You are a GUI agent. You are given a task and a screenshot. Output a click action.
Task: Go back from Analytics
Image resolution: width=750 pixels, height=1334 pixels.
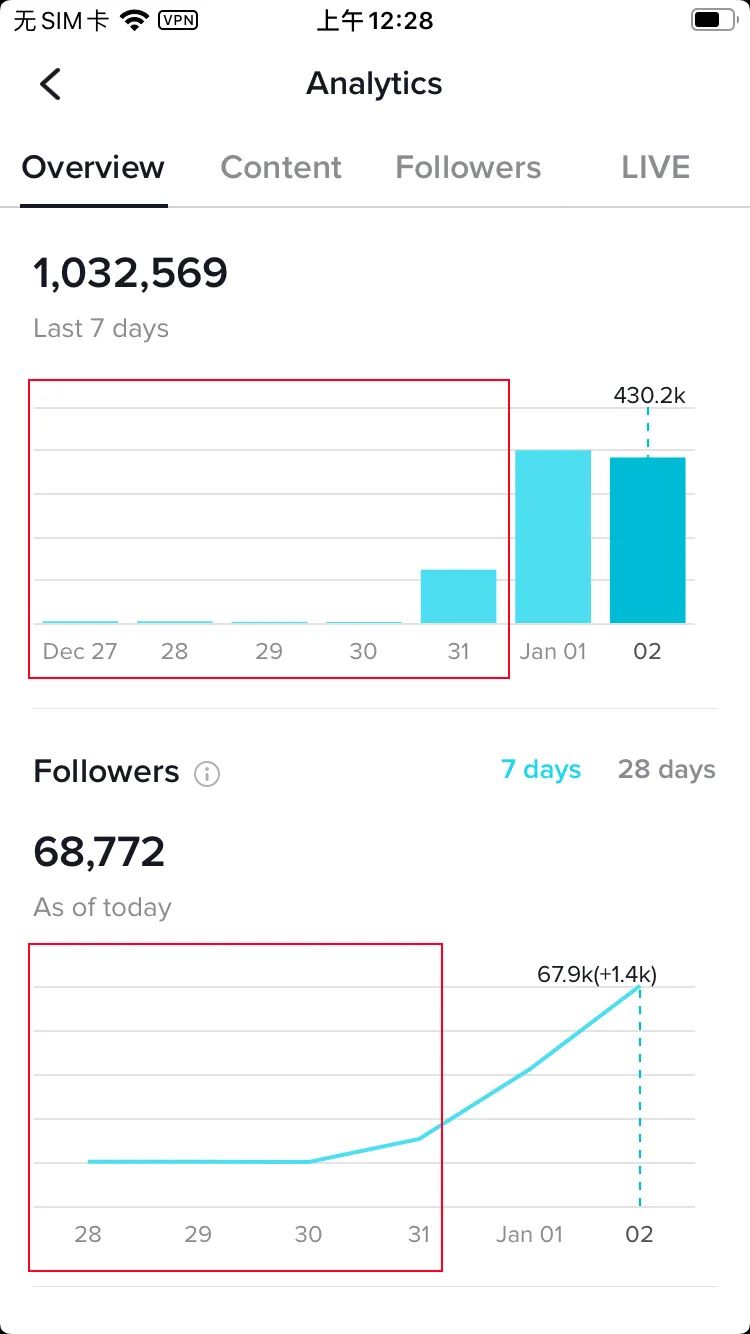pos(50,84)
